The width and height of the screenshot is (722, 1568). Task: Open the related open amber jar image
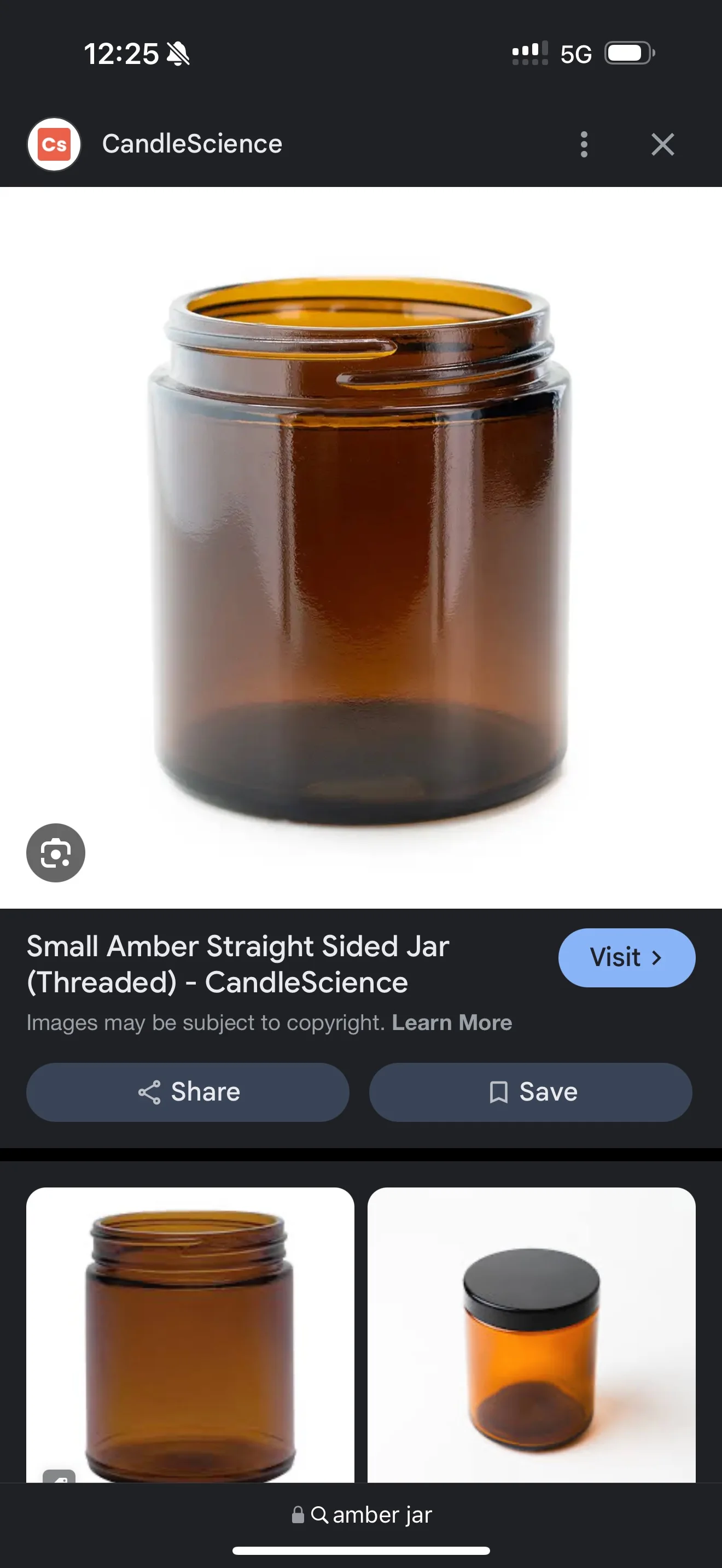(190, 1334)
